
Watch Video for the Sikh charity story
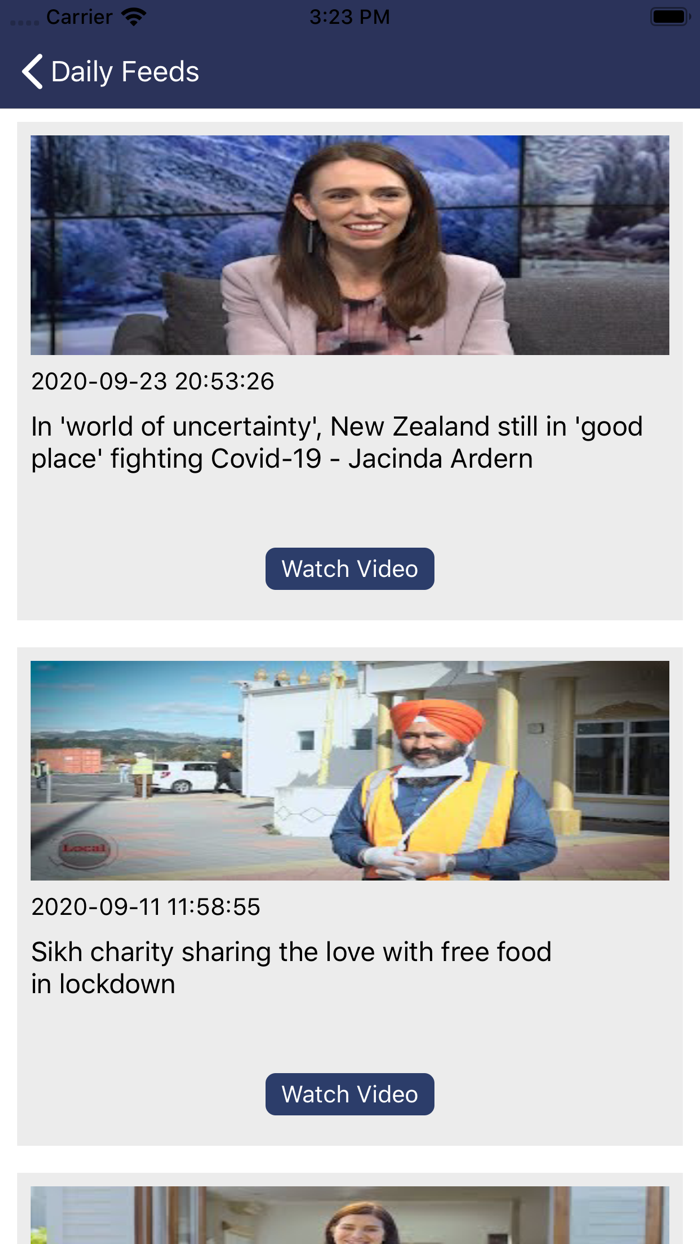(x=349, y=1094)
